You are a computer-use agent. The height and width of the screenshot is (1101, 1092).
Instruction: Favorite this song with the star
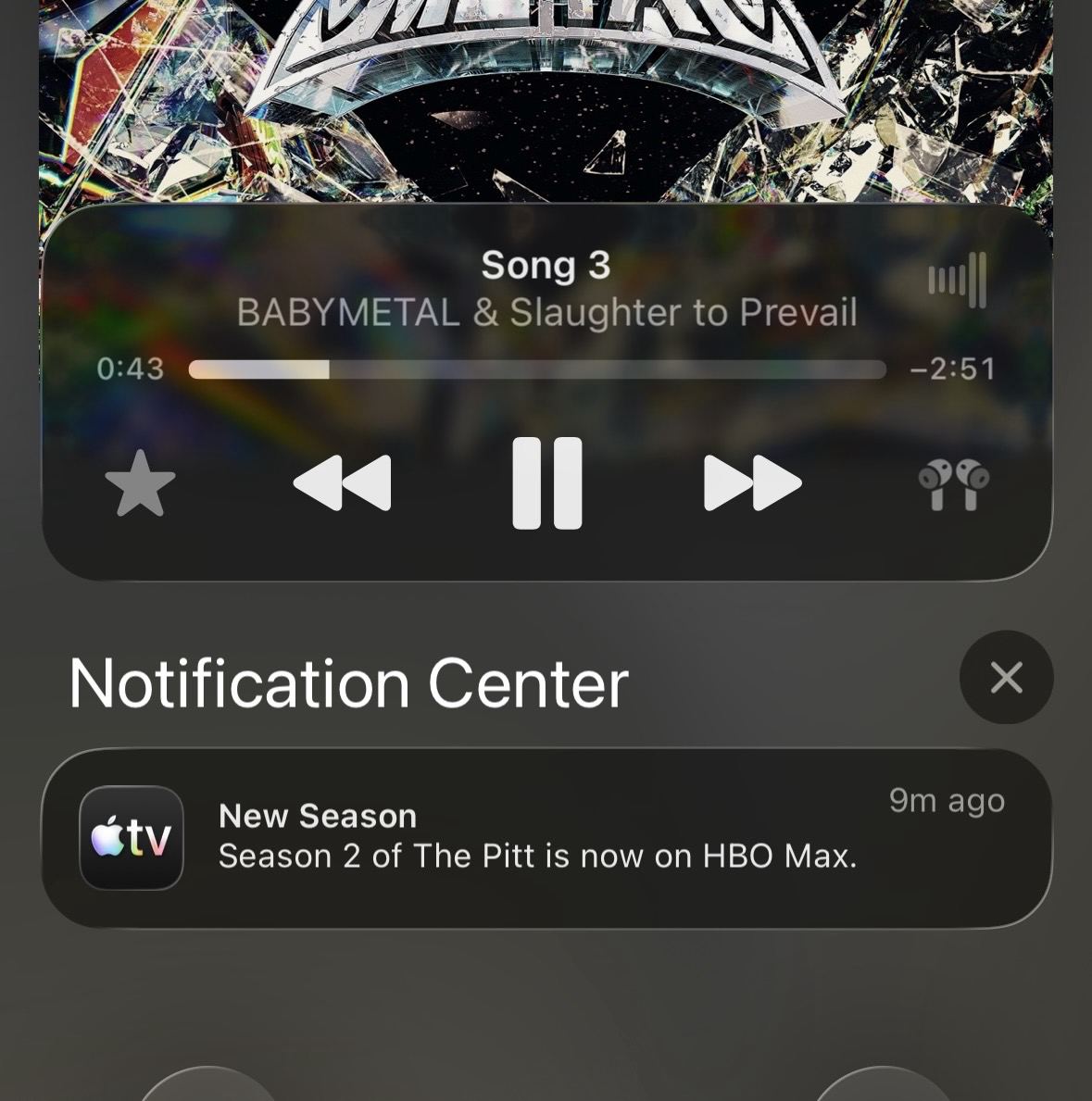coord(140,483)
